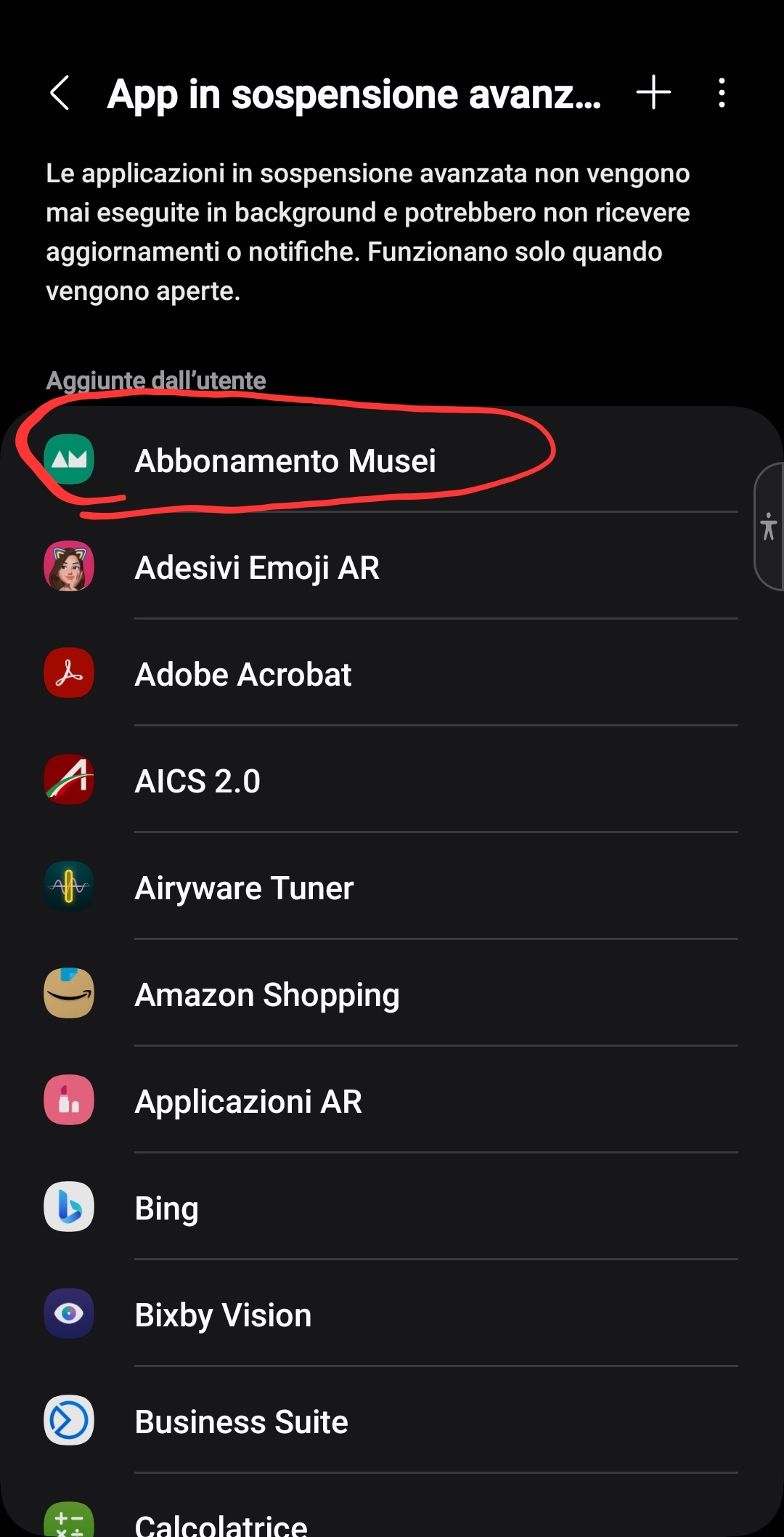
Task: Open the accessibility shortcut button
Action: click(769, 527)
